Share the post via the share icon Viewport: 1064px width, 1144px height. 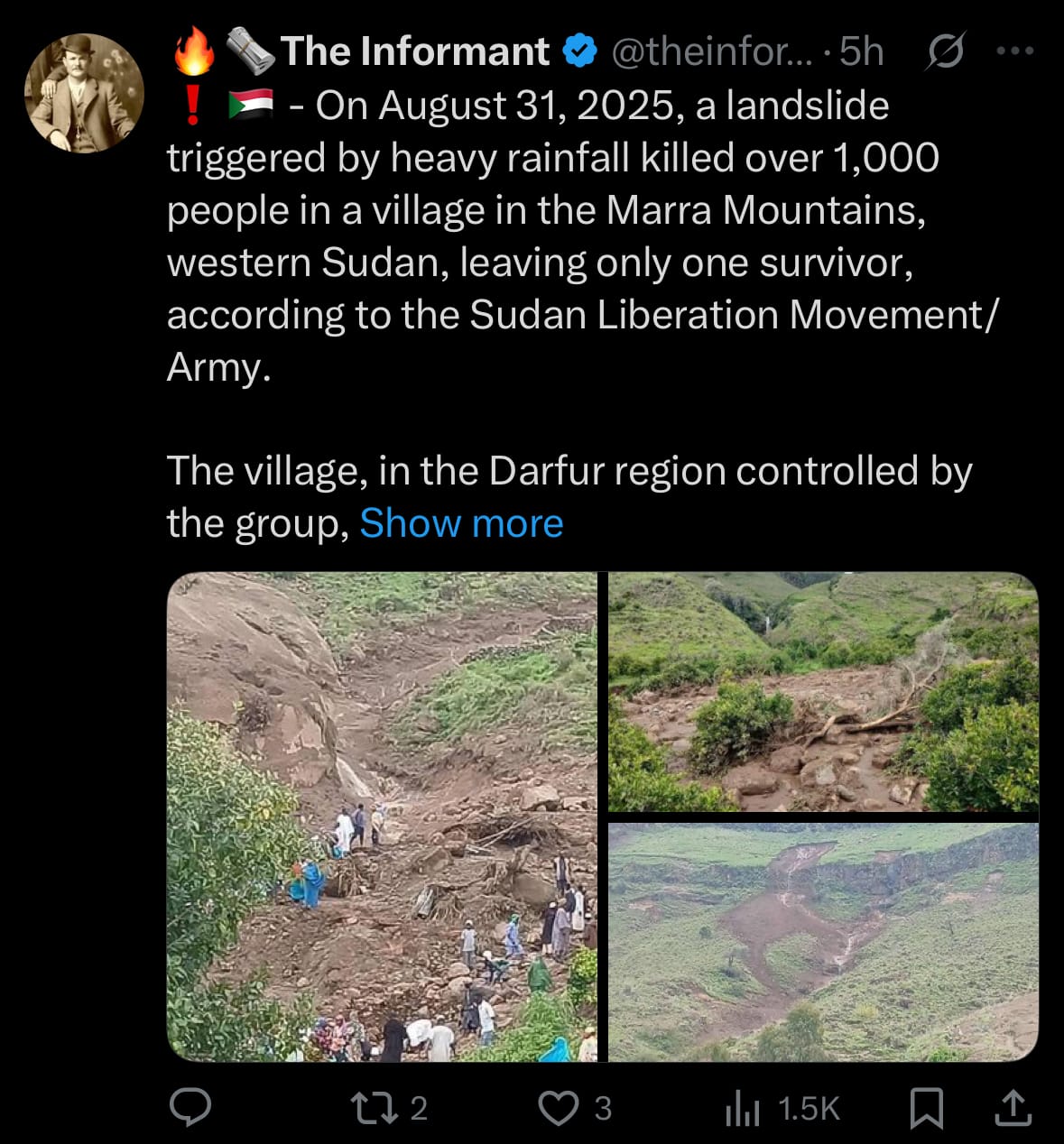click(x=1012, y=1107)
